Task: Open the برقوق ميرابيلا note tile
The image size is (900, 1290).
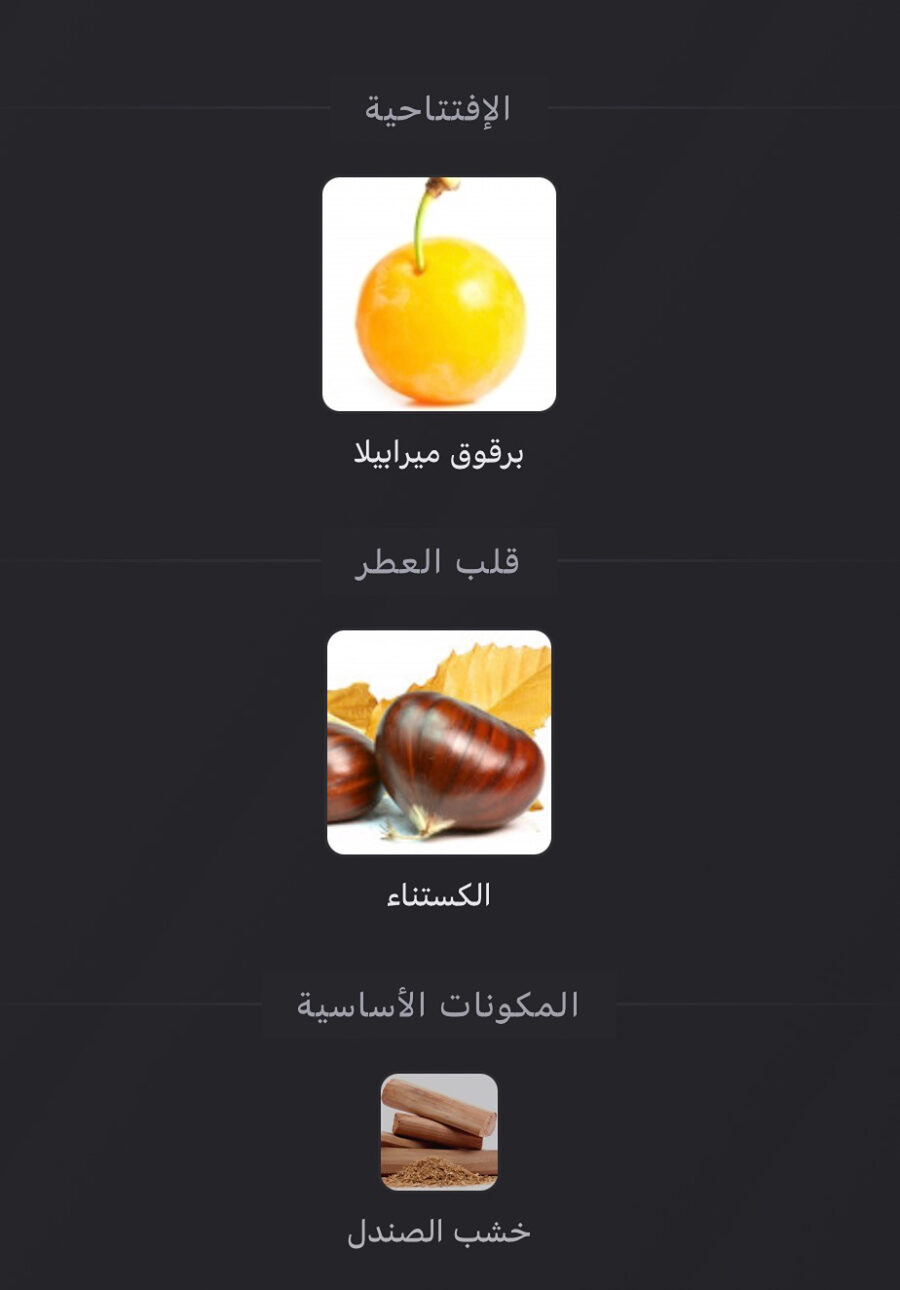Action: tap(439, 294)
